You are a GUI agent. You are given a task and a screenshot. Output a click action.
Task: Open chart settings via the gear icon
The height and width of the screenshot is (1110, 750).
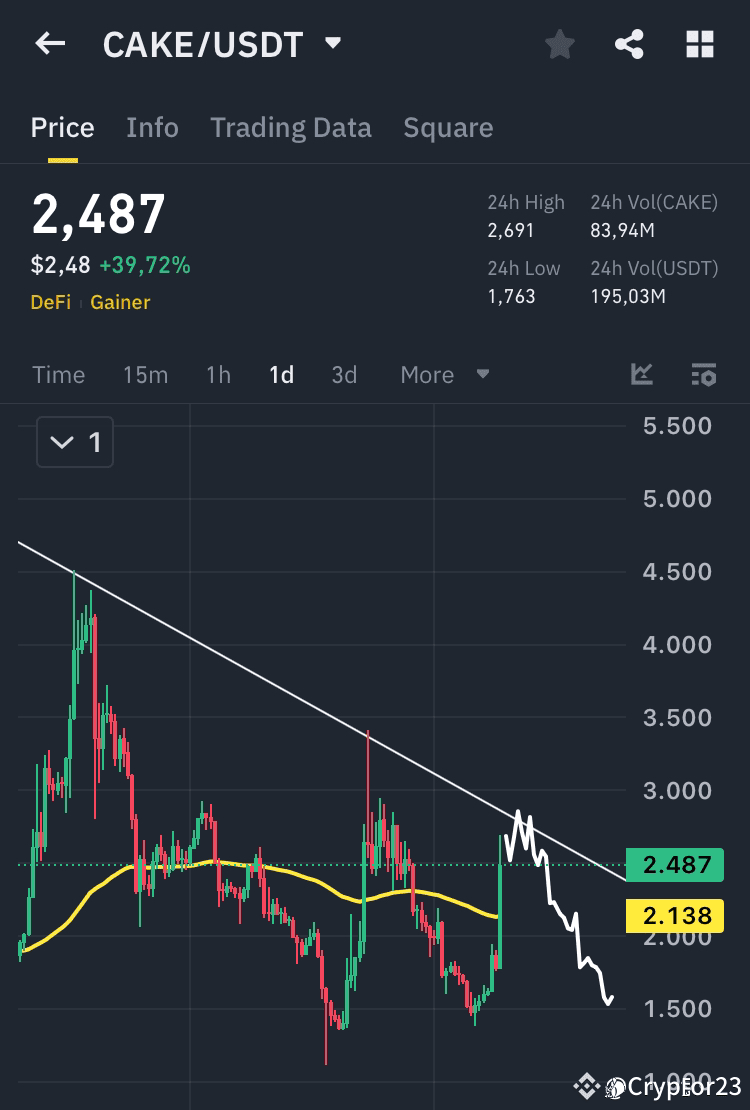703,374
